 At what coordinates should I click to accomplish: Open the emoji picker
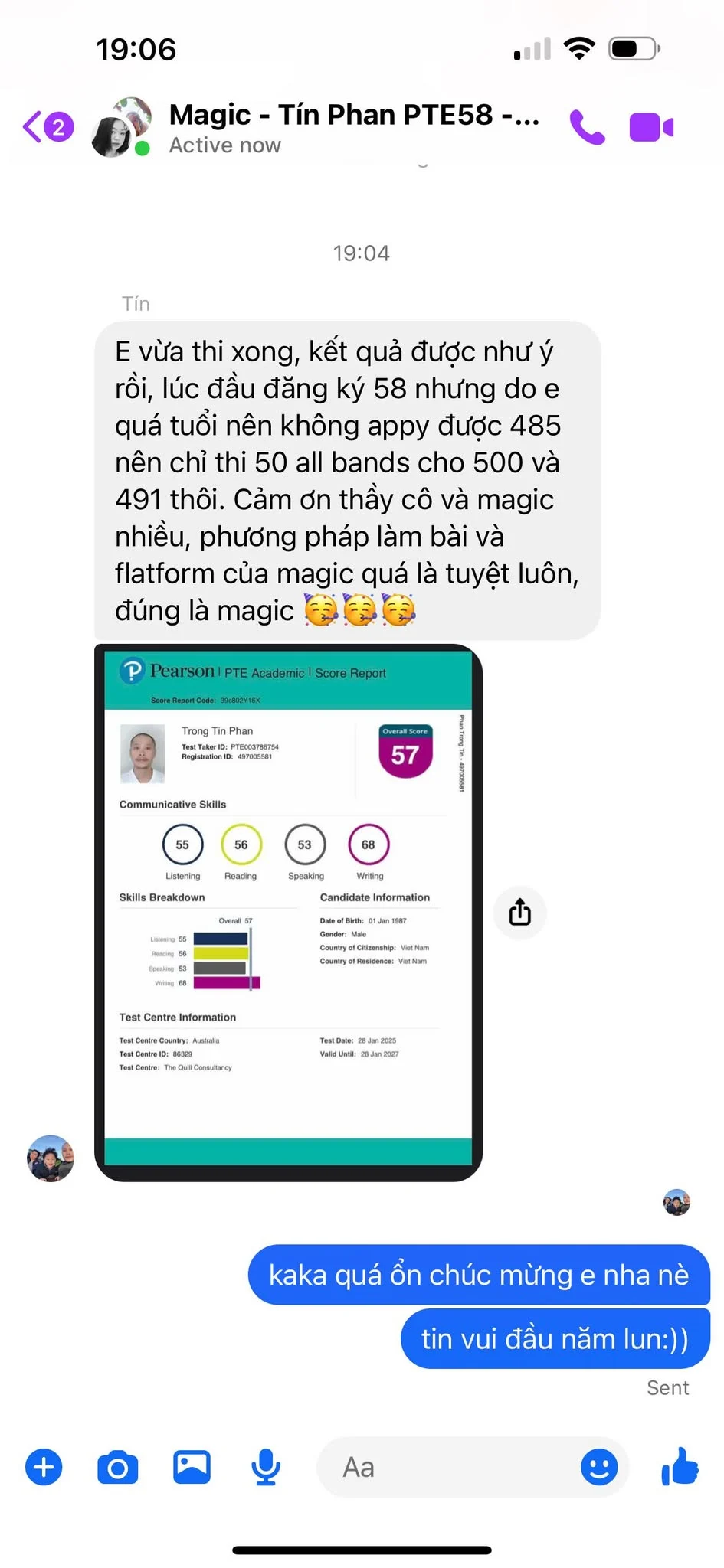click(599, 1467)
